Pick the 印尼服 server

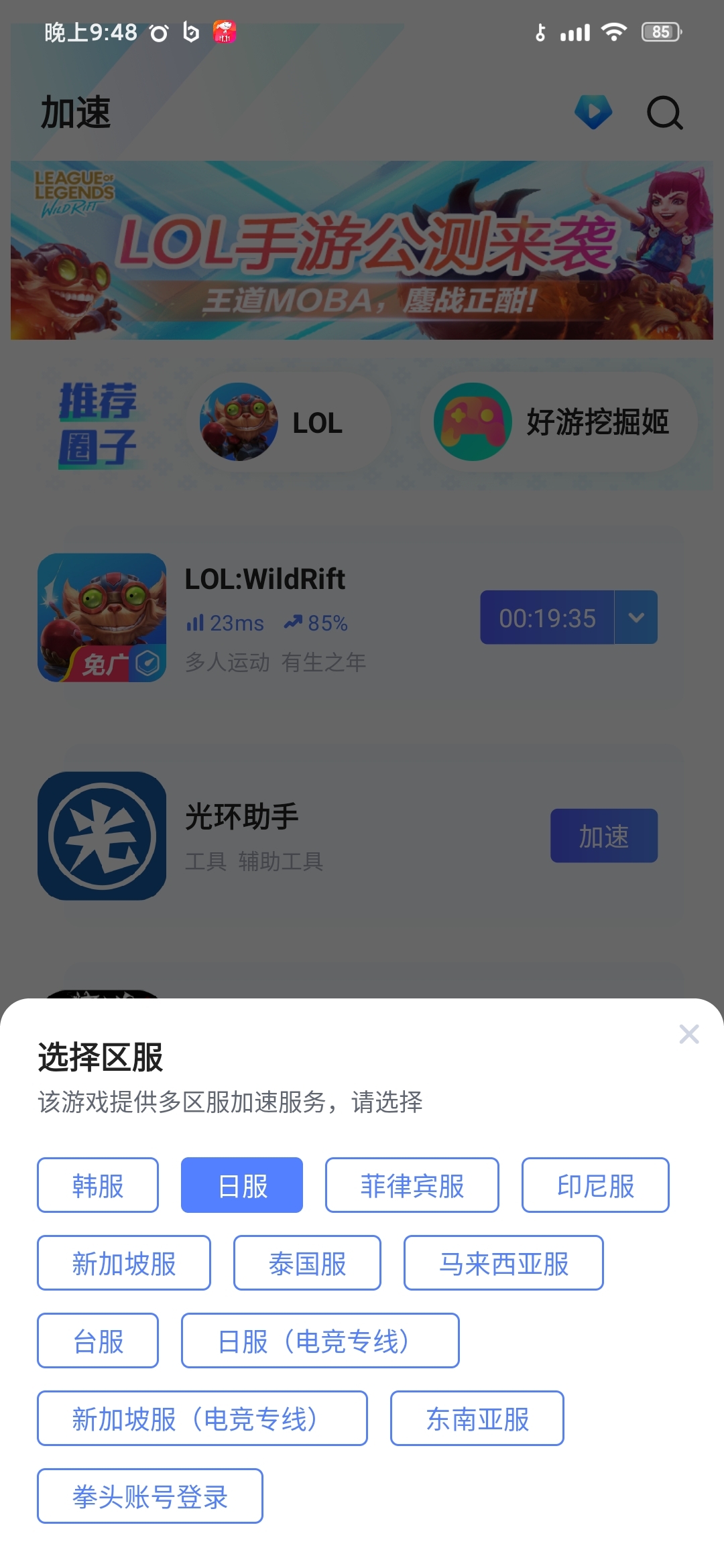(x=595, y=1185)
